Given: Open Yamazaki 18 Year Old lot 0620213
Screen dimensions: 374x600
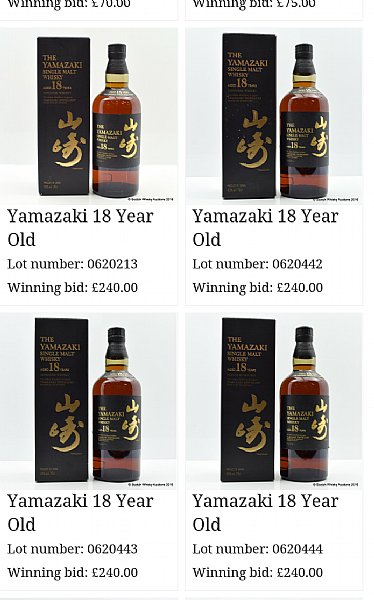Looking at the screenshot, I should tap(80, 227).
